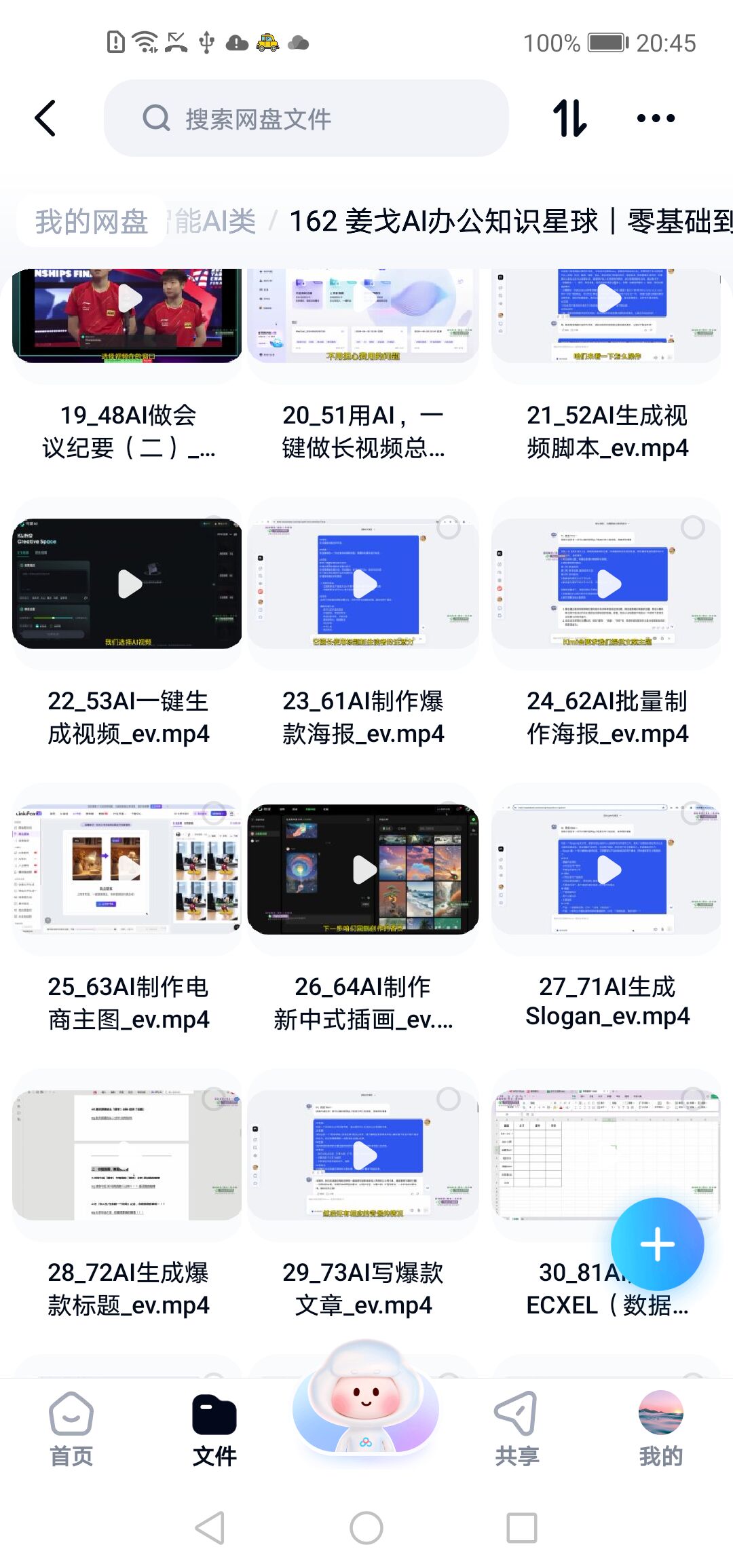Open 27_71AI生成Slogan_ev.mp4
The image size is (733, 1568).
607,870
